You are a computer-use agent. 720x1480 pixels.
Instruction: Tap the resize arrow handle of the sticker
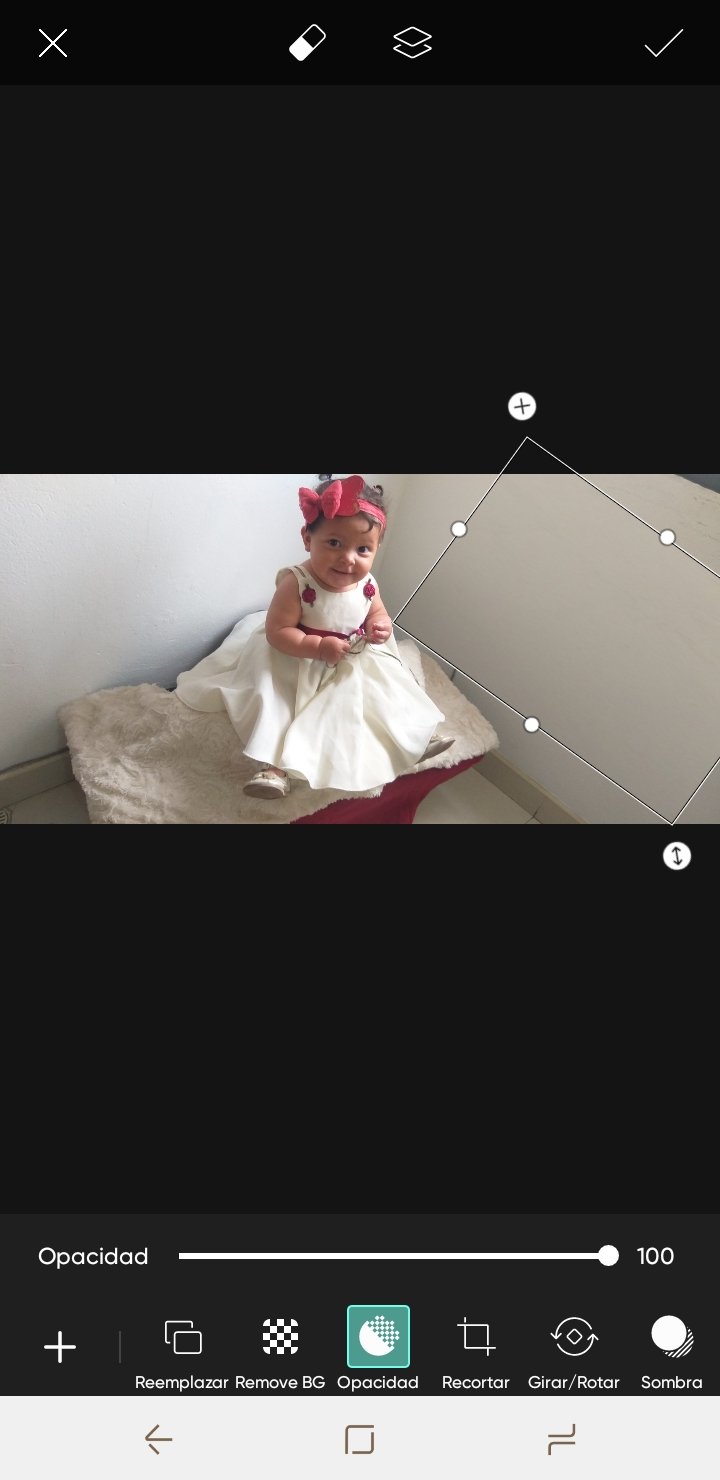[x=677, y=856]
